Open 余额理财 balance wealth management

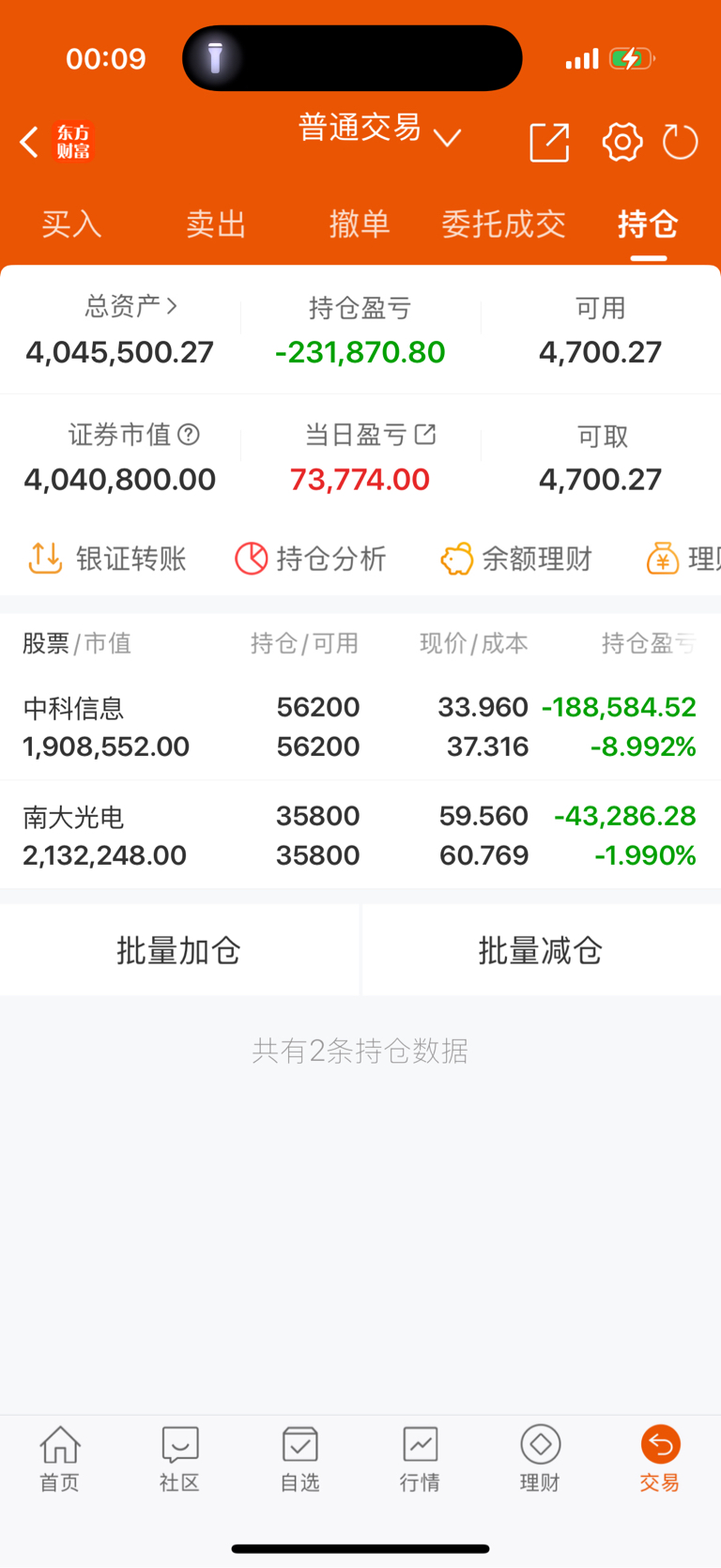coord(515,558)
